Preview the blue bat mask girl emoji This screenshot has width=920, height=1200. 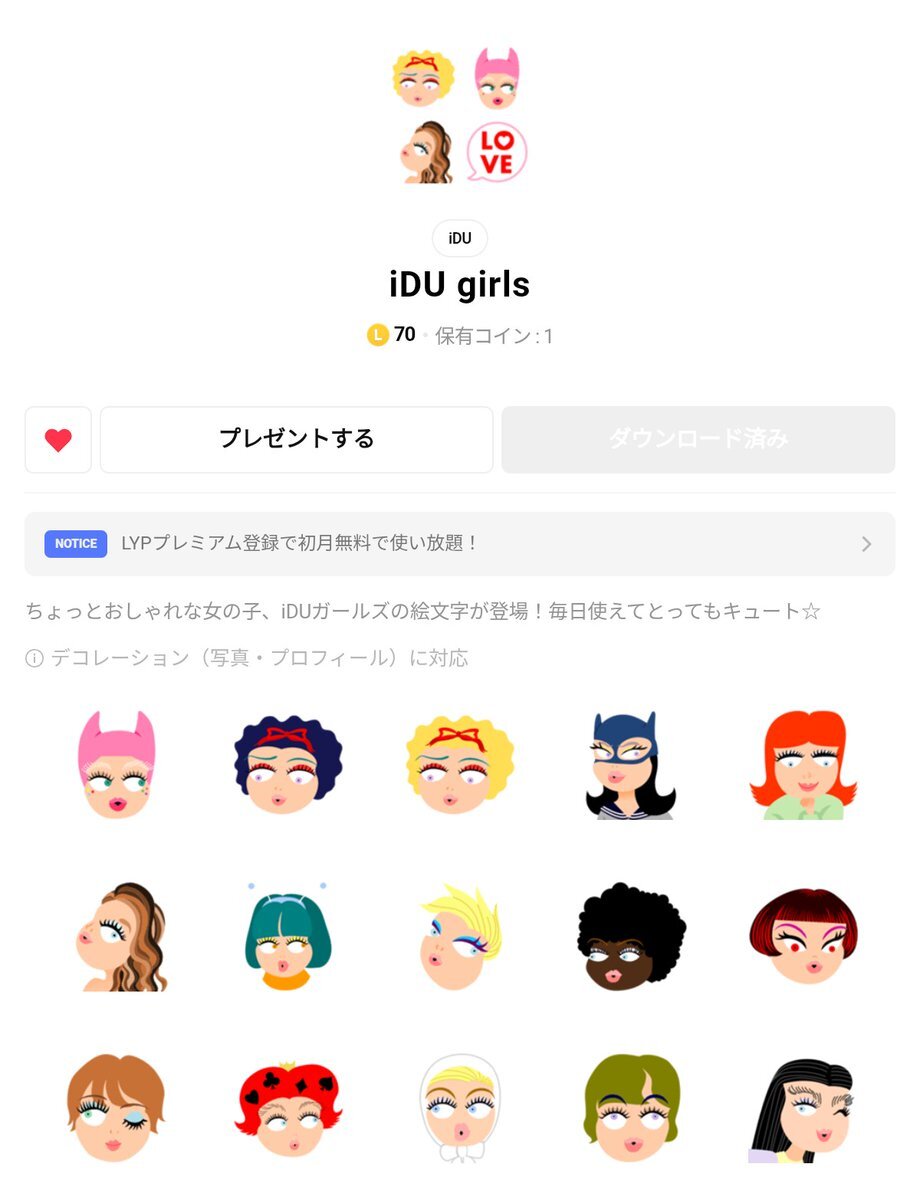tap(630, 766)
